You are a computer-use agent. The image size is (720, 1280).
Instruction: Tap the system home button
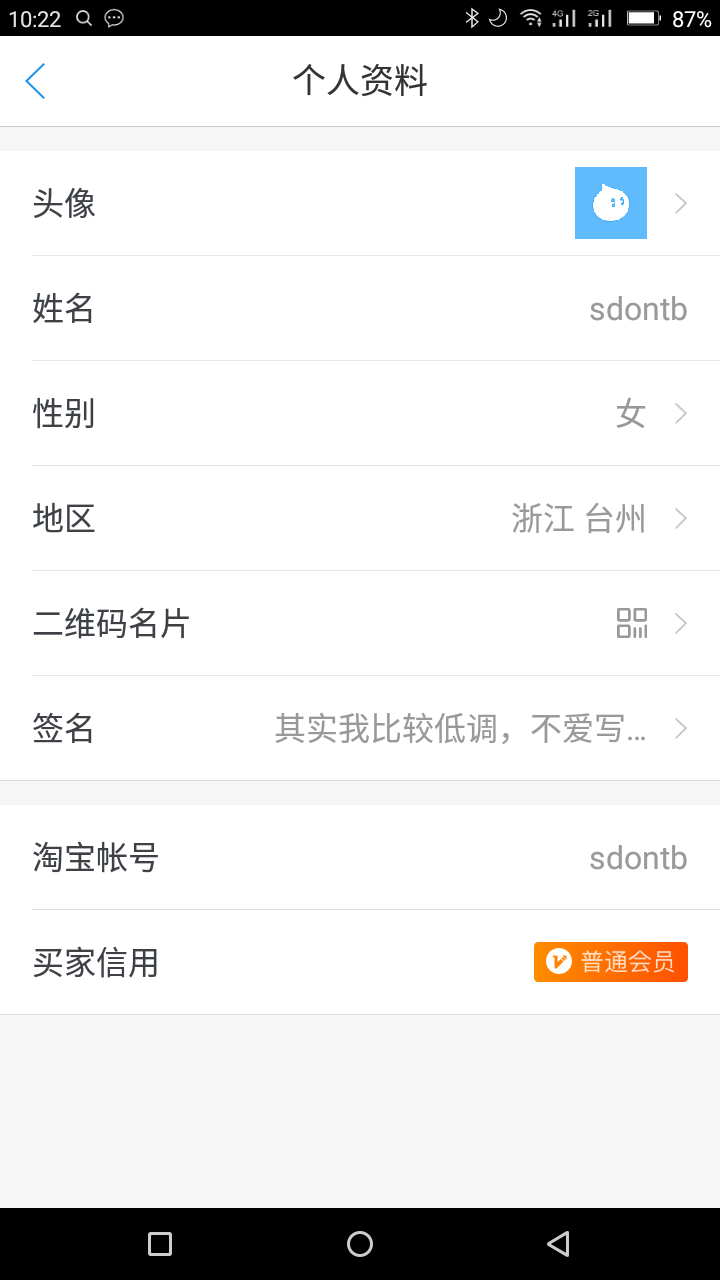pos(360,1244)
